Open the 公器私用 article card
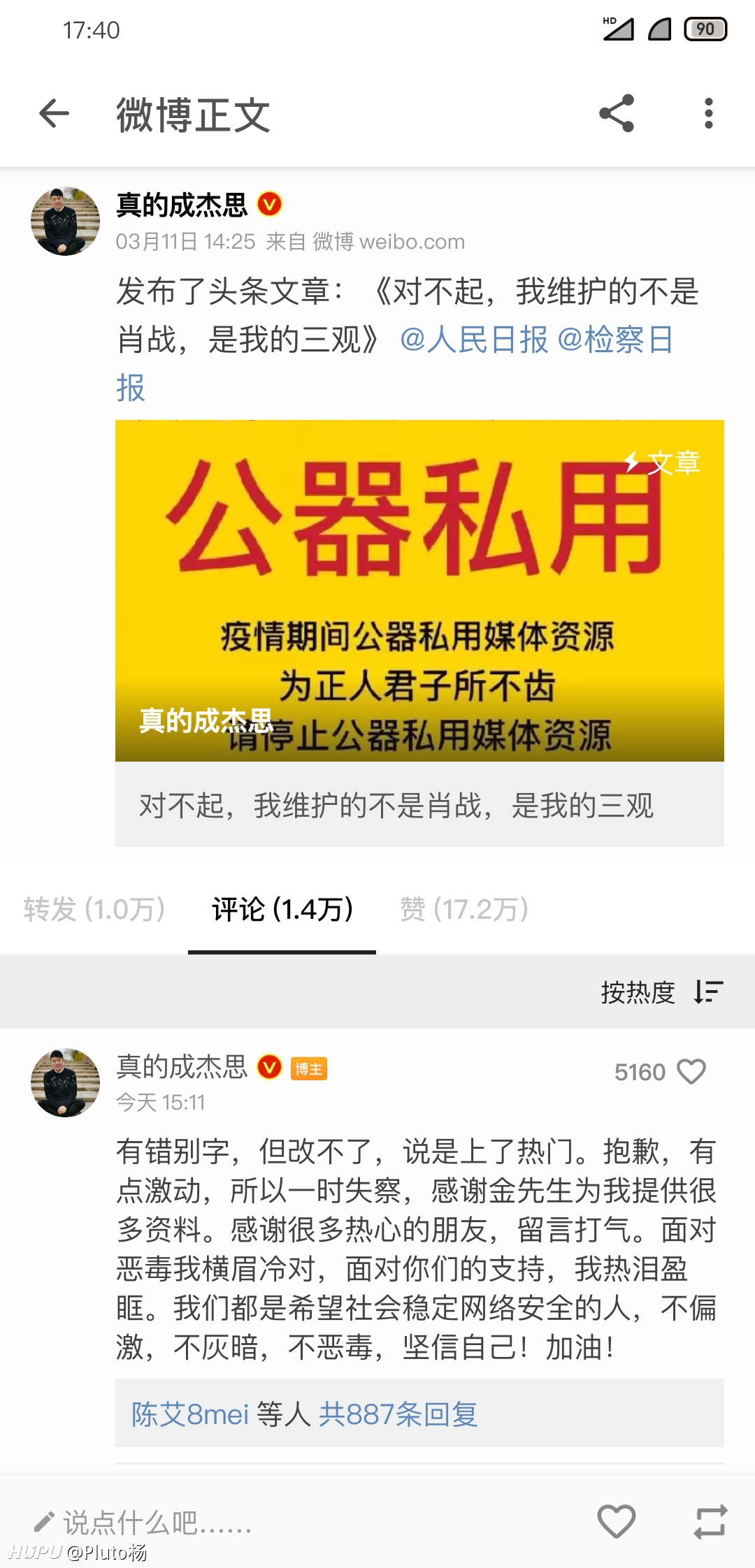The width and height of the screenshot is (755, 1568). (x=419, y=633)
